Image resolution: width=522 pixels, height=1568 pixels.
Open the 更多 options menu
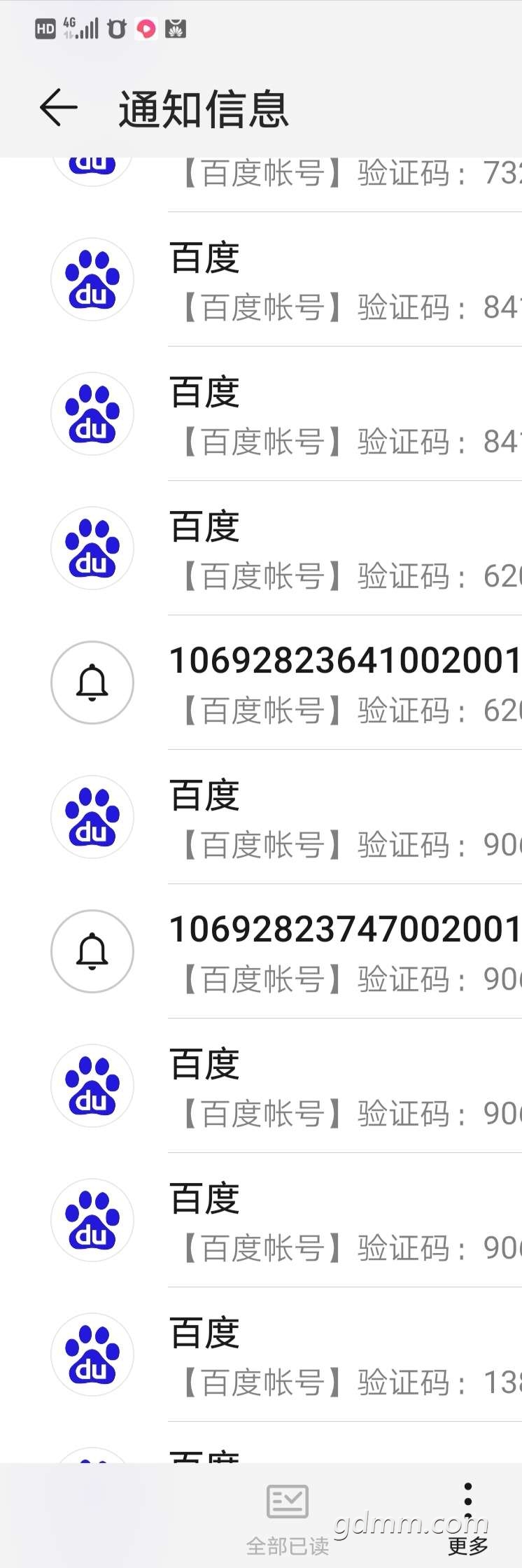coord(467,1515)
